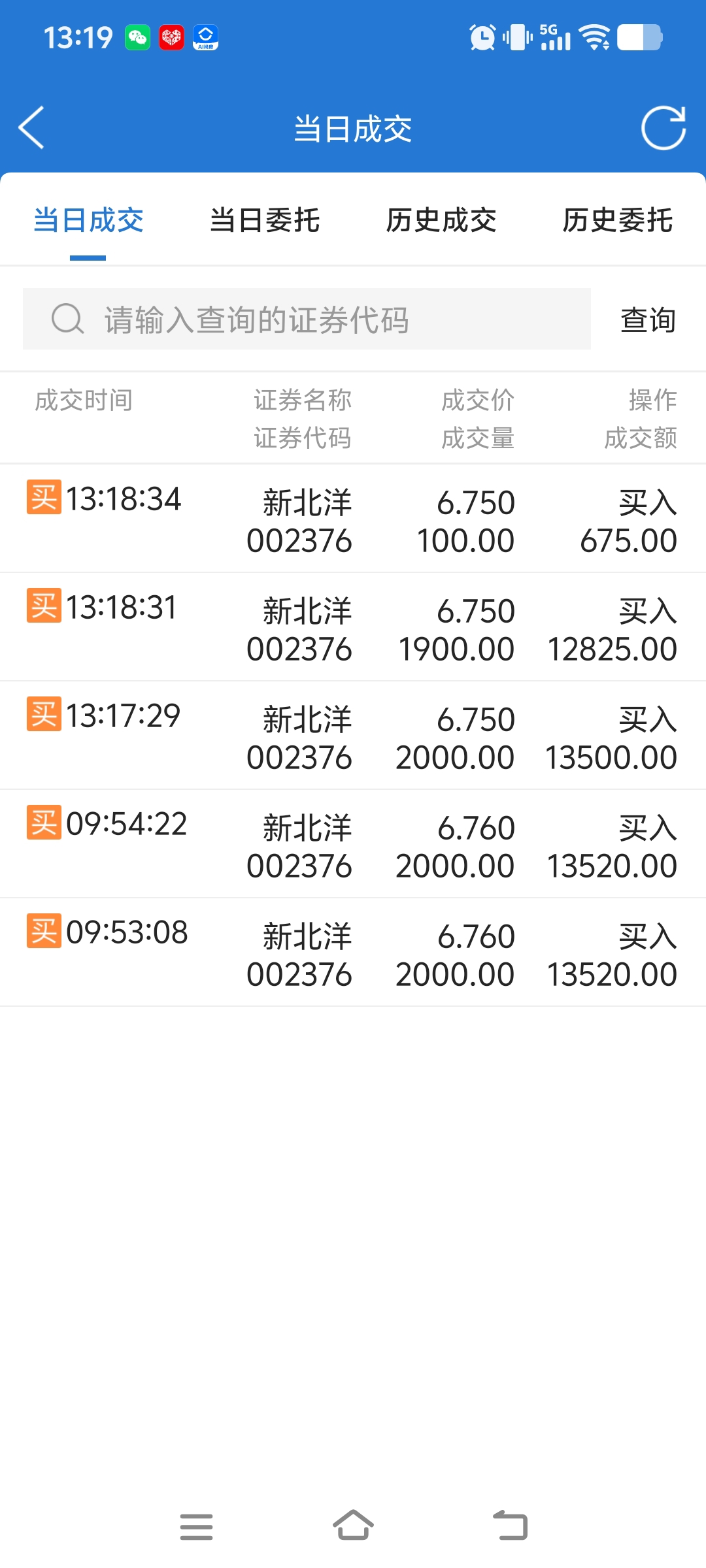Switch to the 历史成交 tab
The image size is (706, 1568).
pyautogui.click(x=441, y=220)
